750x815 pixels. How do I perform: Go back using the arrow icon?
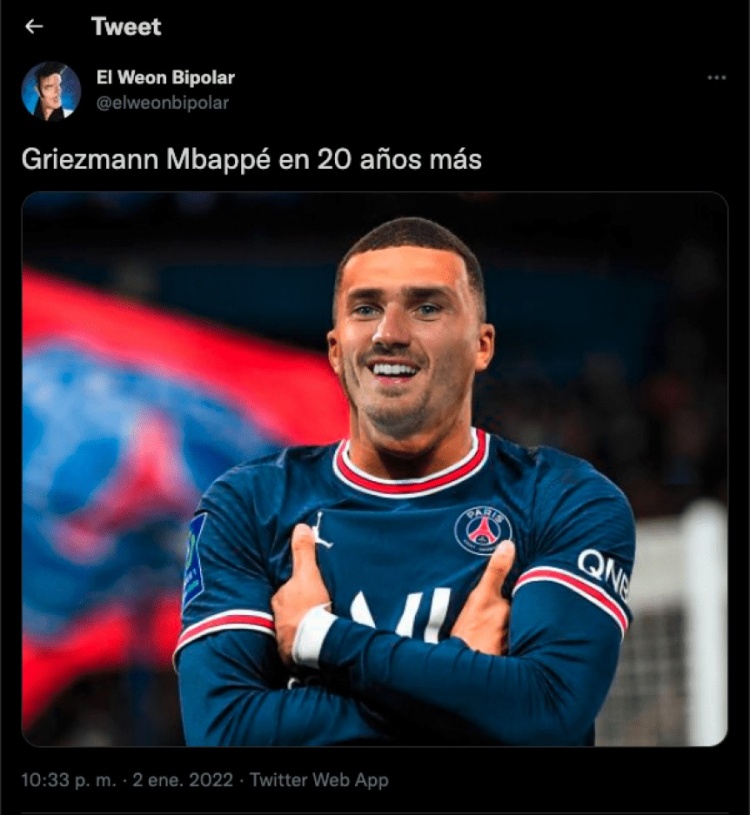(34, 27)
